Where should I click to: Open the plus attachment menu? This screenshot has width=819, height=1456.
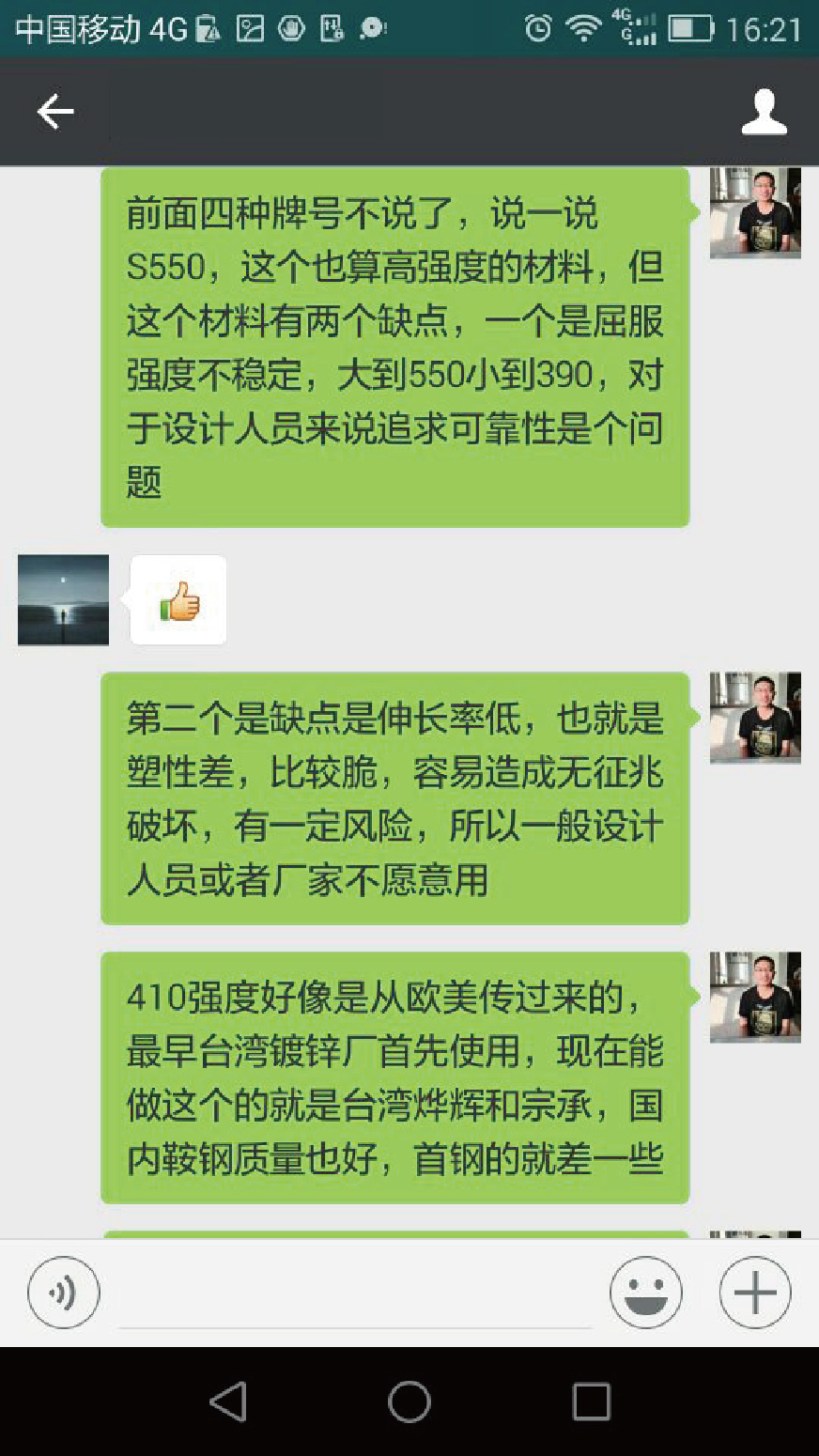point(755,1293)
